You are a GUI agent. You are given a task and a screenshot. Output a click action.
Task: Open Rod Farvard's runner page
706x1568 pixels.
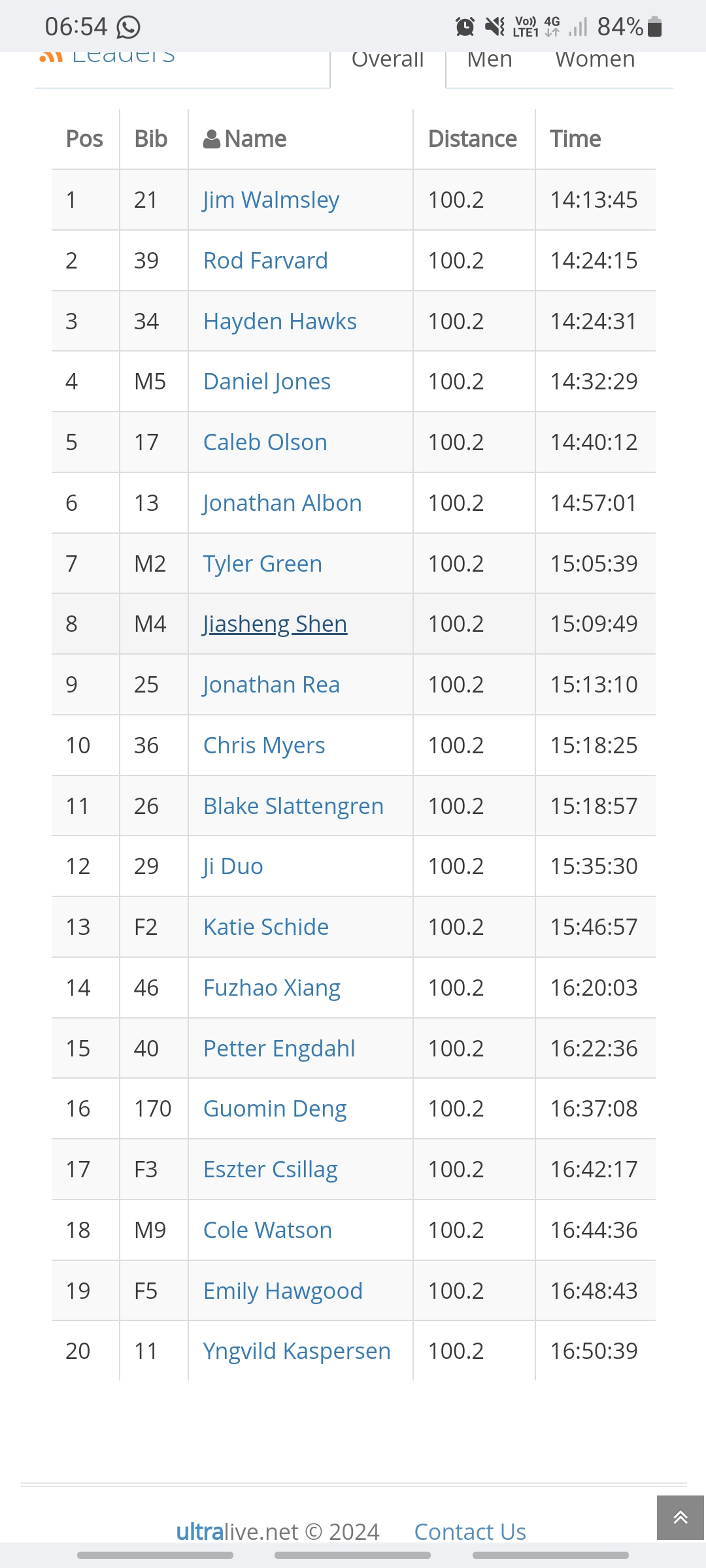click(265, 261)
